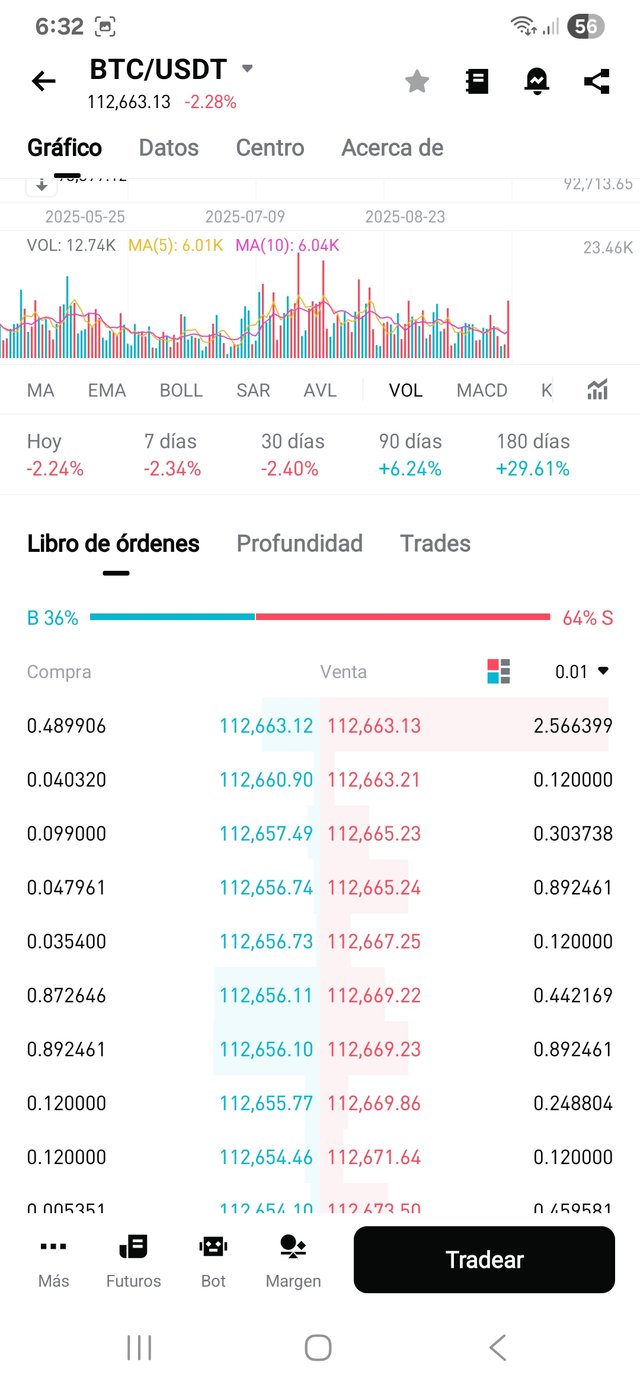The width and height of the screenshot is (640, 1387).
Task: Add BTC/USDT to favorites with star
Action: tap(417, 82)
